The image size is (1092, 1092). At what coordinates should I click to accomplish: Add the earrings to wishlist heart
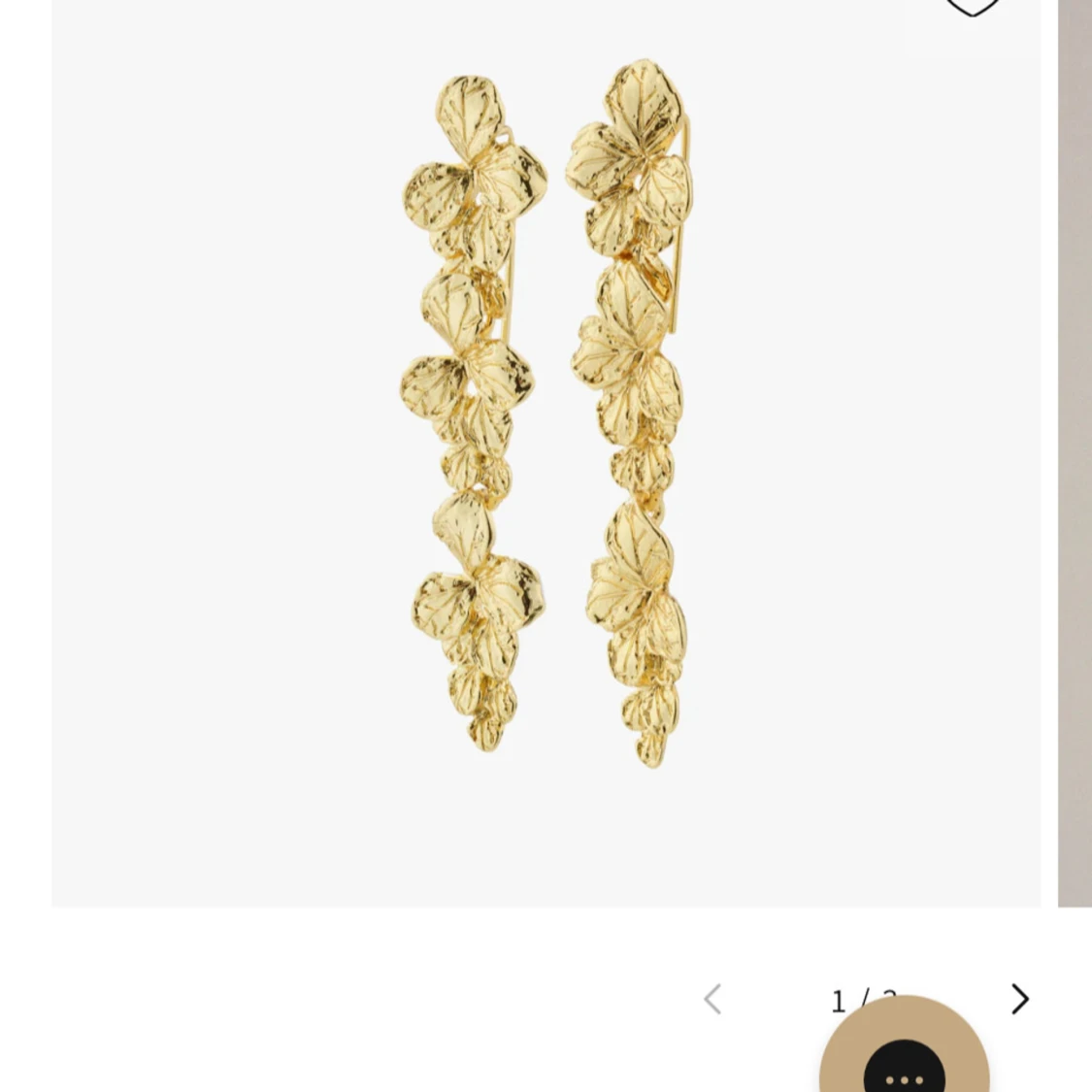[972, 8]
